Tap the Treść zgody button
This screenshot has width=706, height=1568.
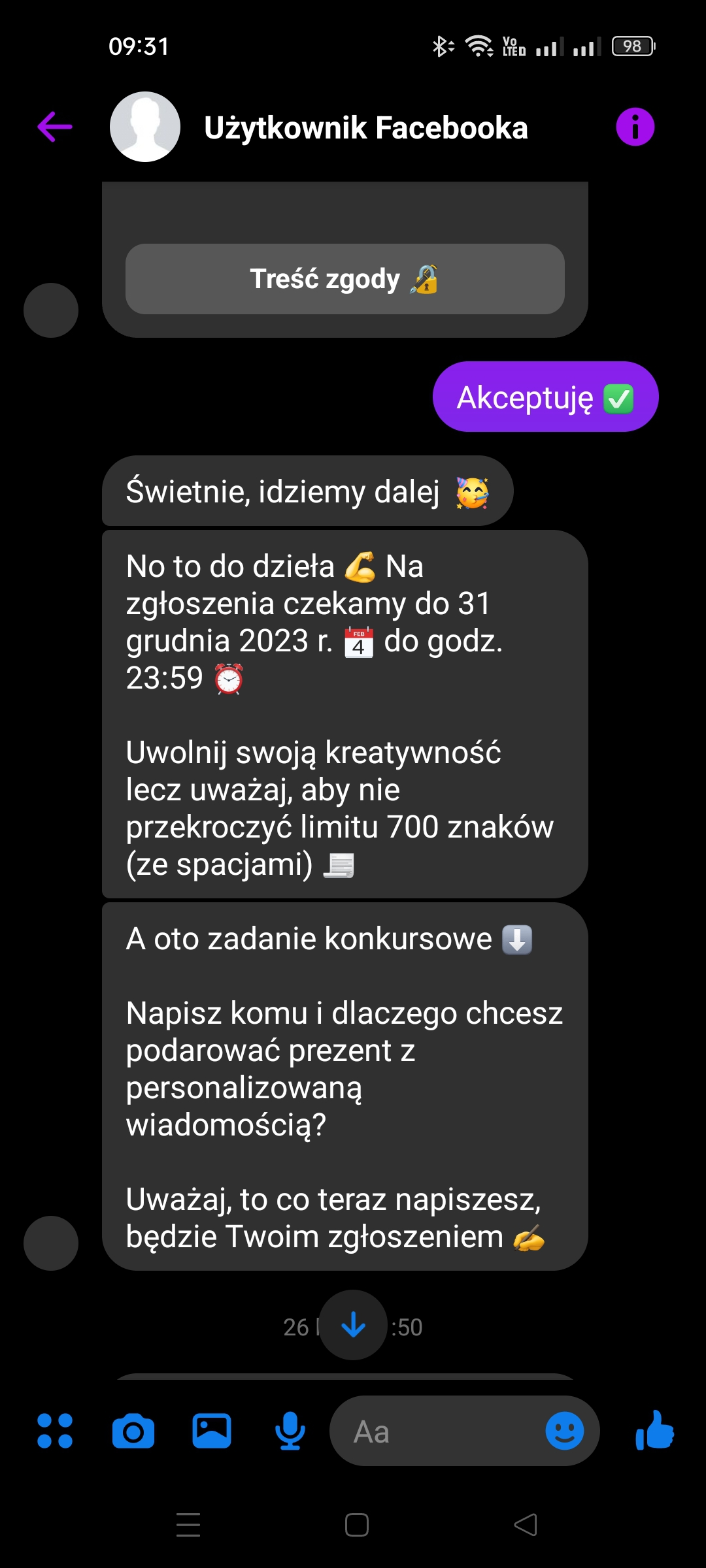click(345, 279)
